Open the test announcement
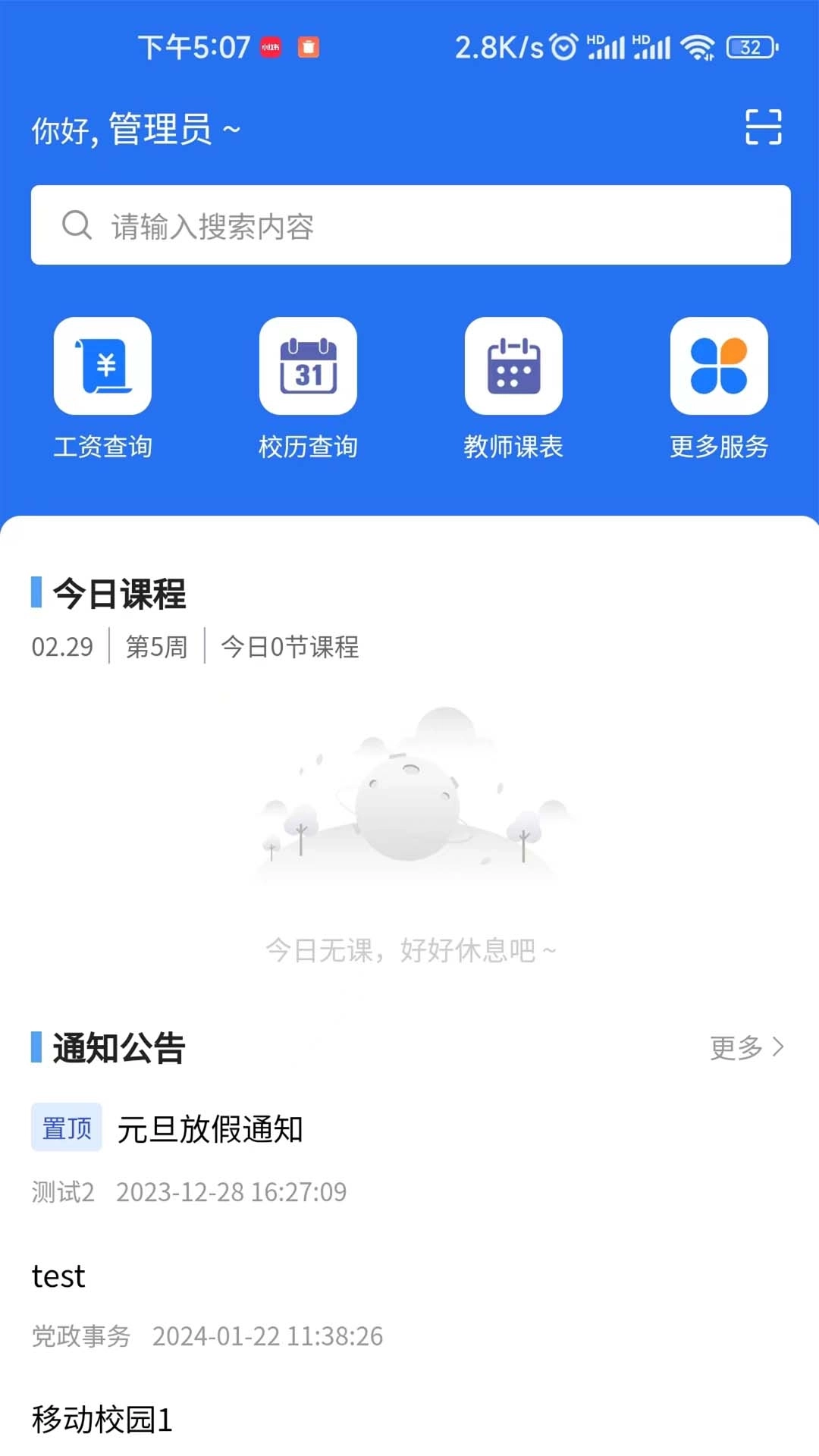This screenshot has height=1456, width=819. pyautogui.click(x=61, y=1276)
